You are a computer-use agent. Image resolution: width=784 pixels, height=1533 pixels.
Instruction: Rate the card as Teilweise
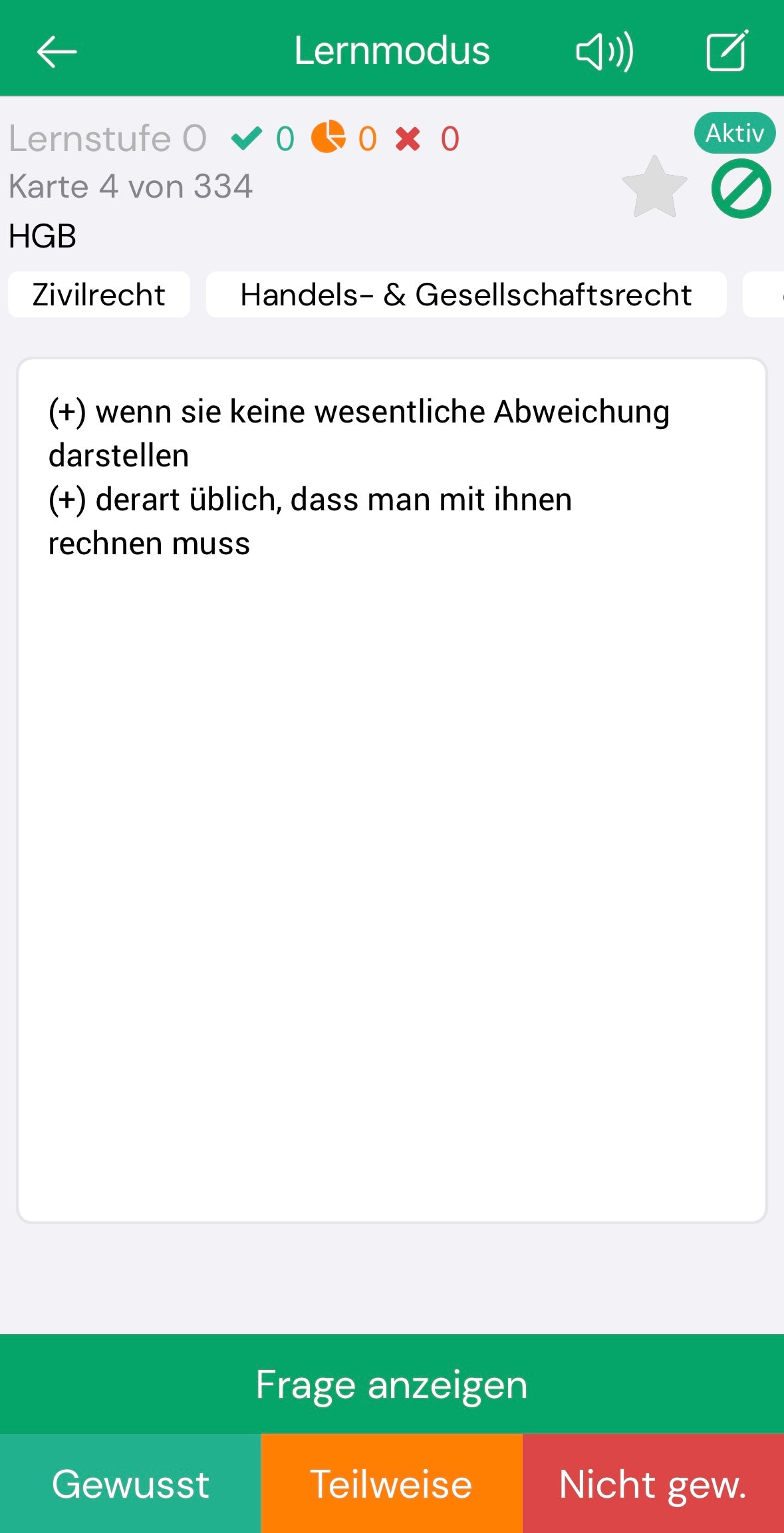tap(392, 1484)
